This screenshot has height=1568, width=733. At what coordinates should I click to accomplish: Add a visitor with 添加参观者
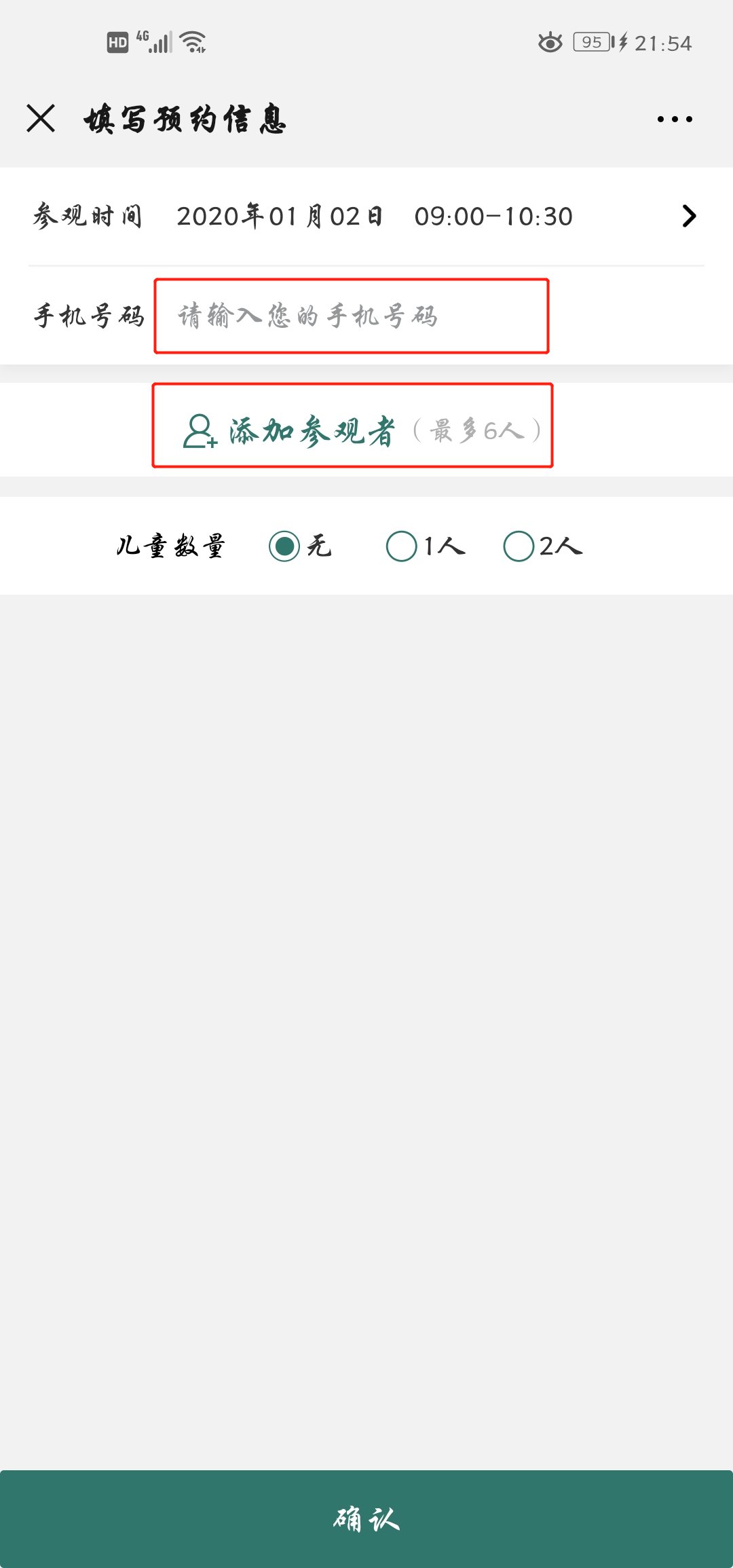click(352, 431)
